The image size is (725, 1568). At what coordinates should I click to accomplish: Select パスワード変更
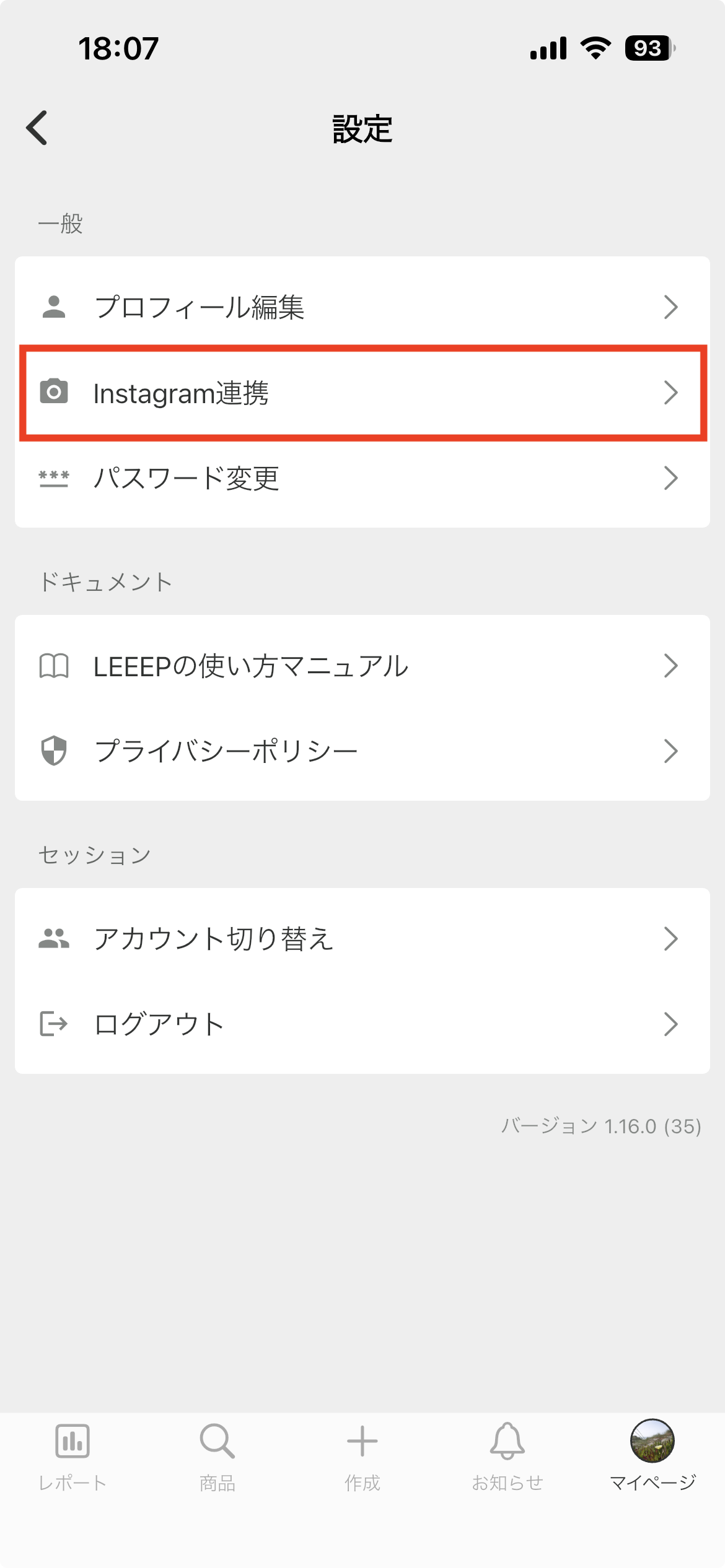[362, 479]
